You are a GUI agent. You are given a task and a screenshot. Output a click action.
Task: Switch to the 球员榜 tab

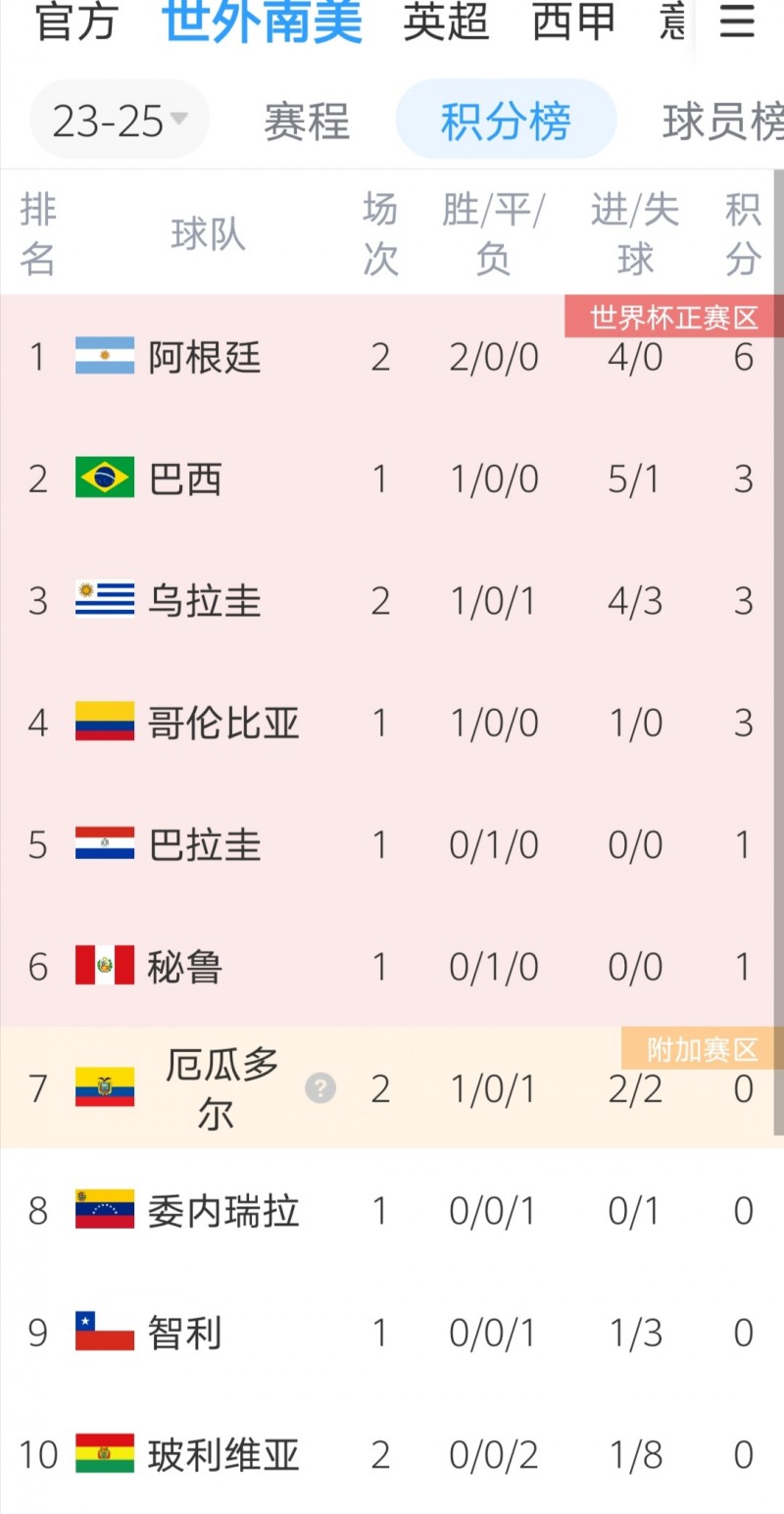[x=723, y=119]
